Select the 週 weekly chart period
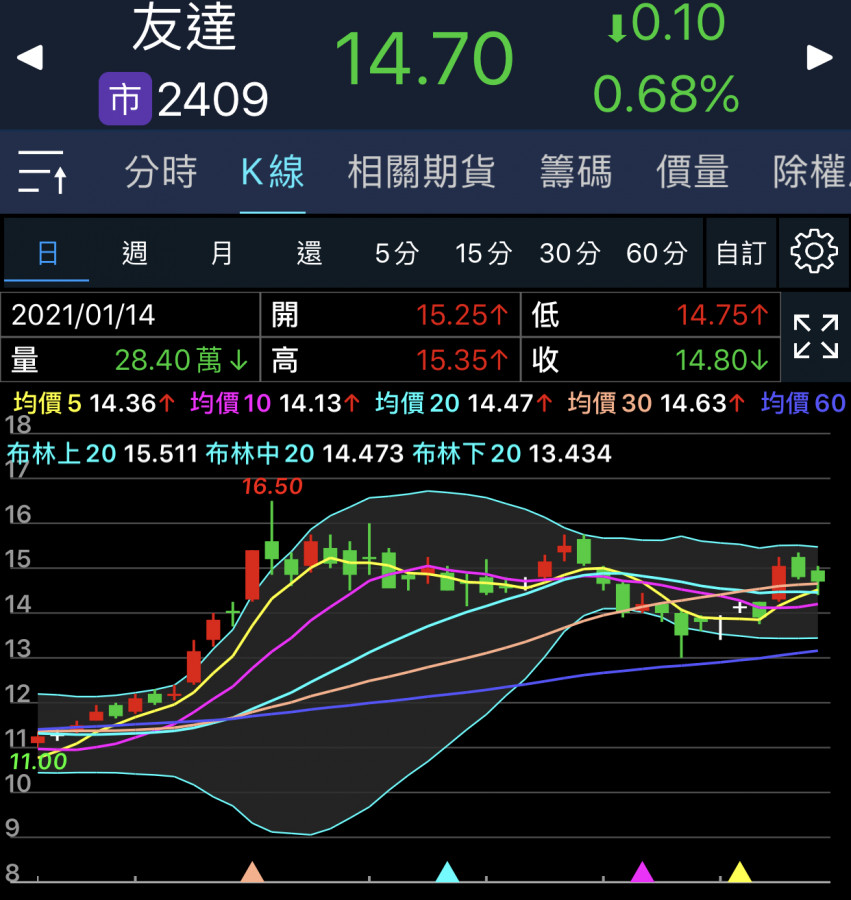 (135, 253)
